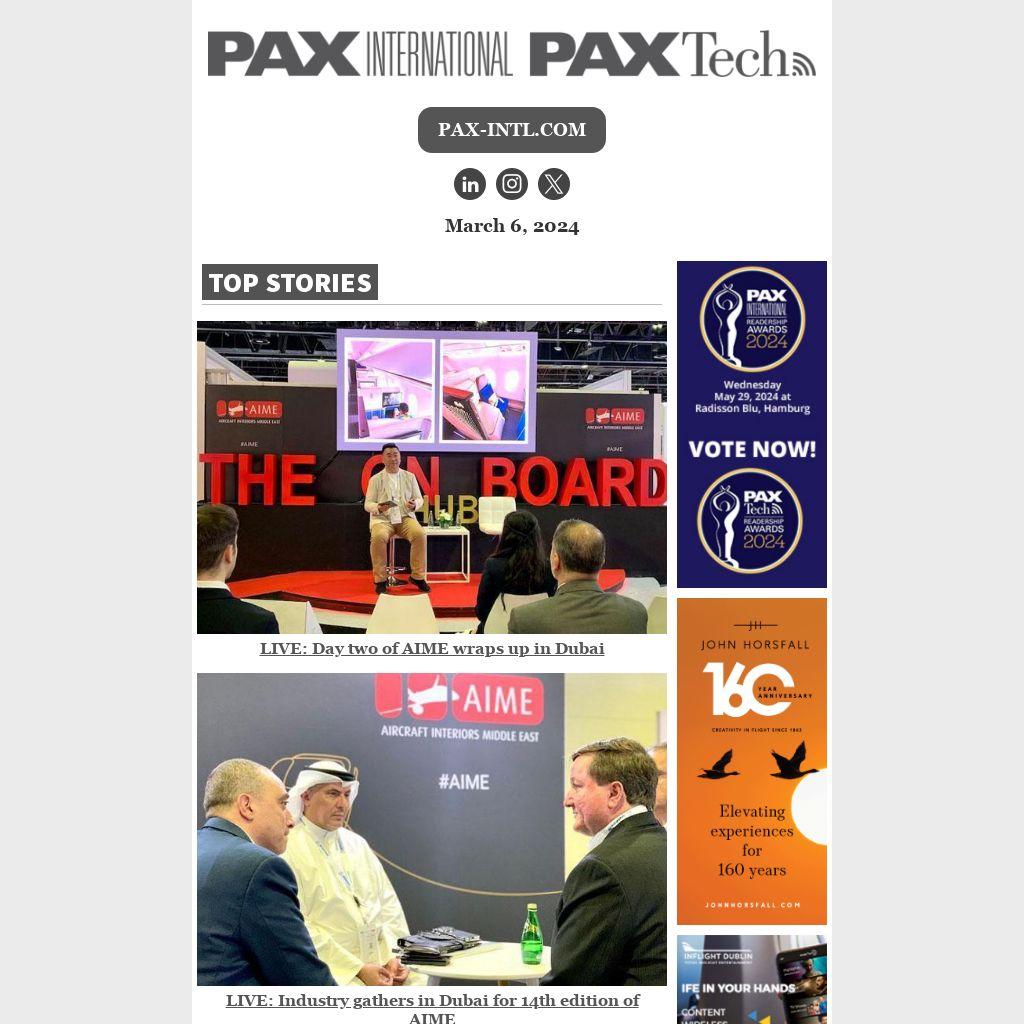This screenshot has width=1024, height=1024.
Task: Open the AIME Dubai meeting photo story
Action: point(431,829)
